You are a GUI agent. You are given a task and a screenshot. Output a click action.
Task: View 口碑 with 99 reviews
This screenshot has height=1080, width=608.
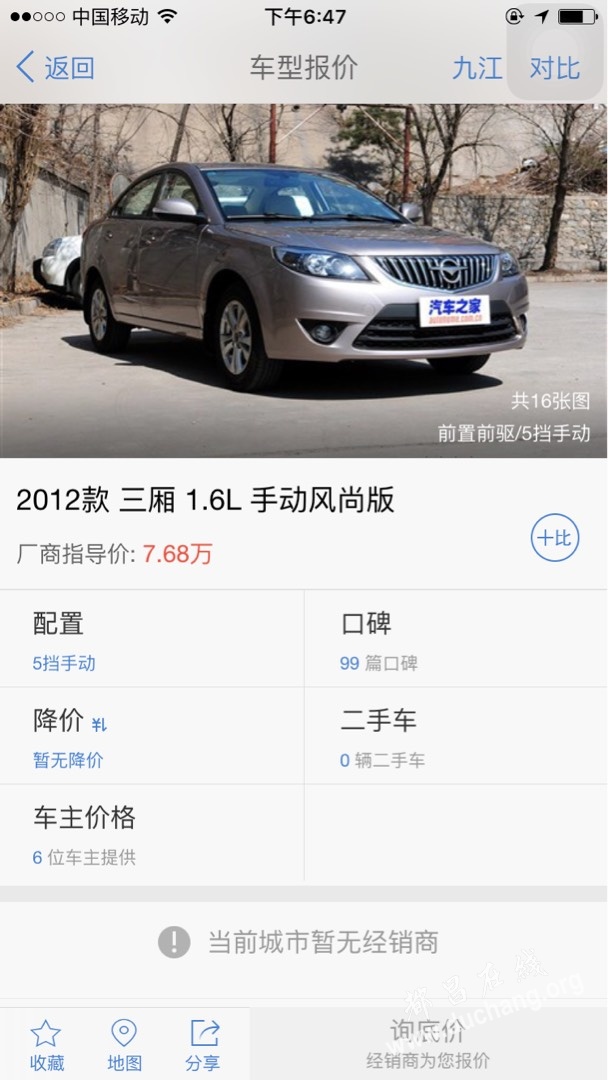pos(456,638)
